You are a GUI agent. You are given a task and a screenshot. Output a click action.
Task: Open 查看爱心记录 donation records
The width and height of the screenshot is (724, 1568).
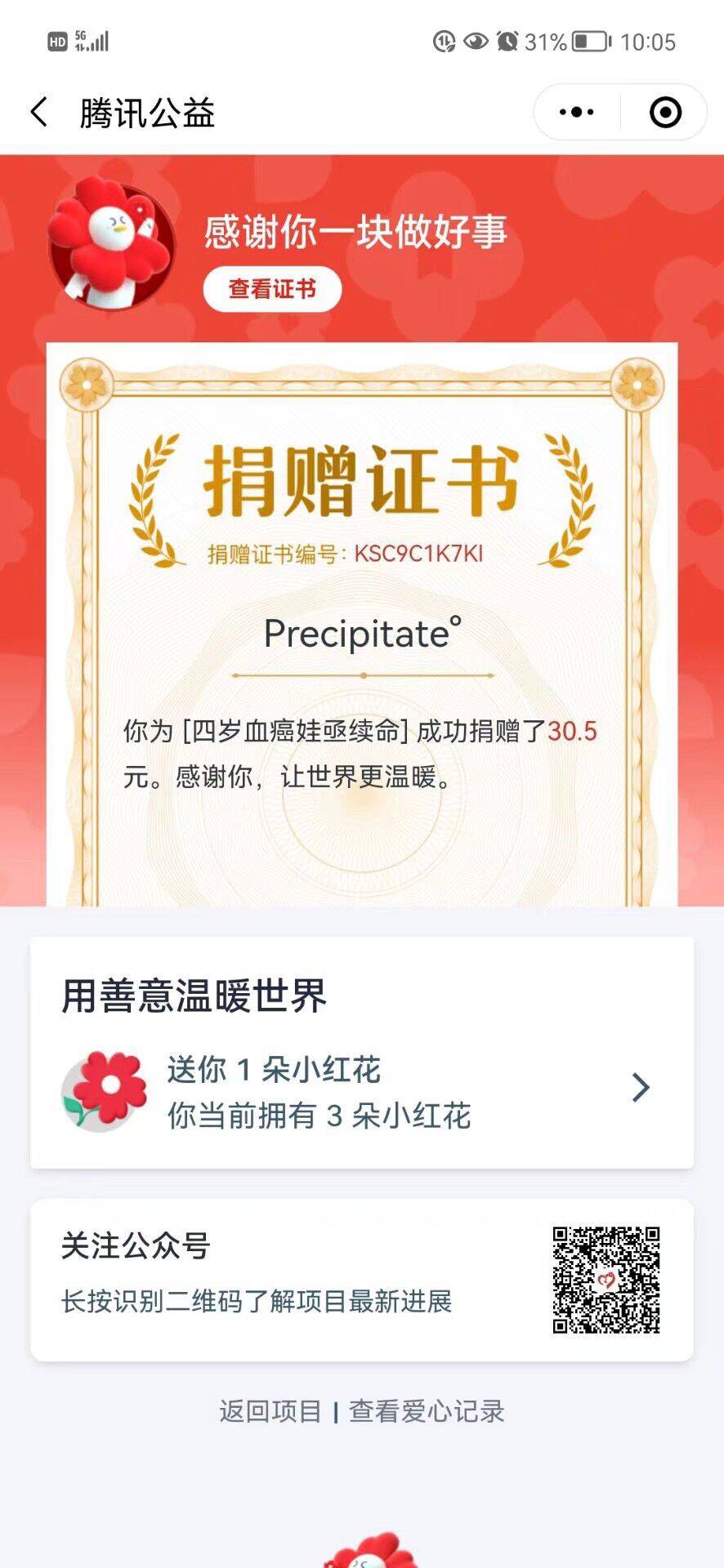coord(427,1411)
